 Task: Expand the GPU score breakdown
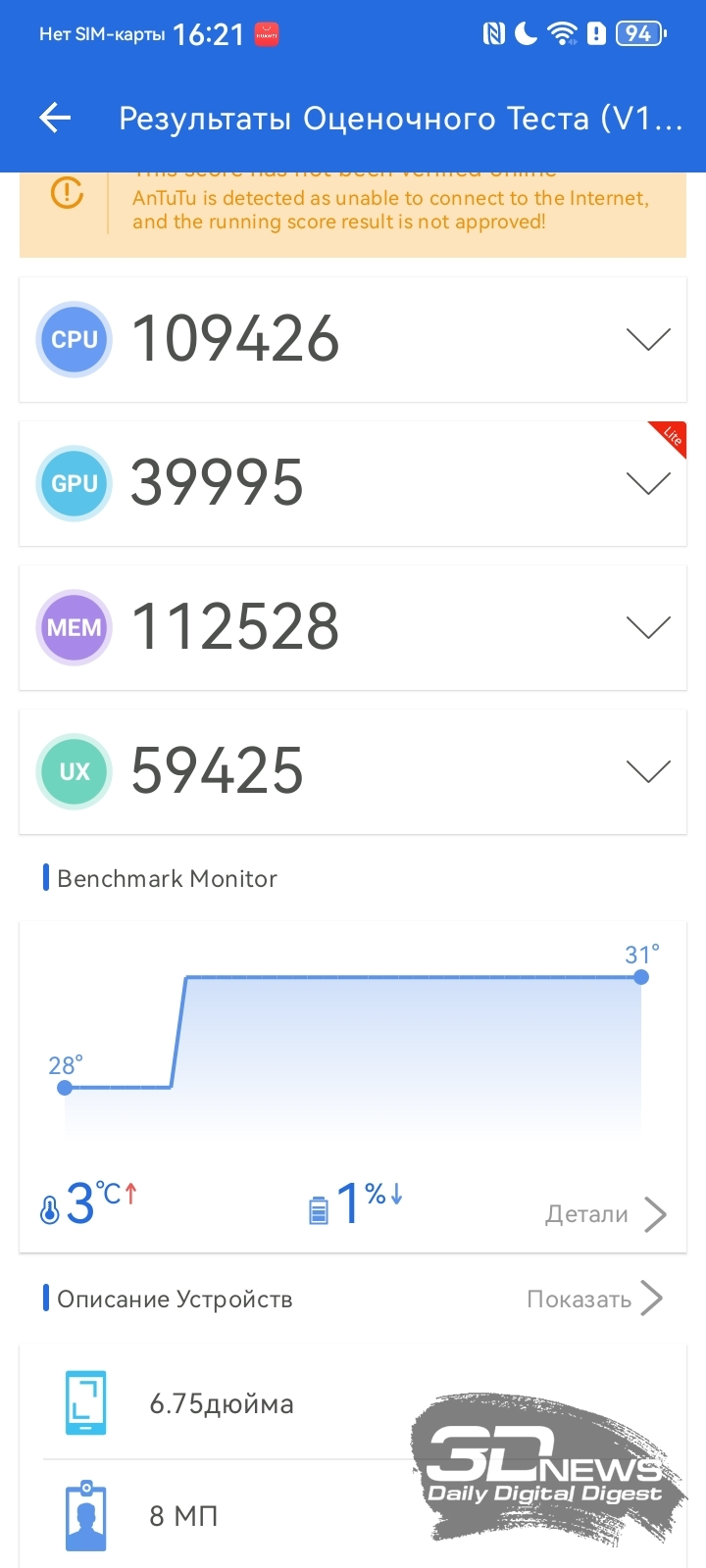(648, 483)
